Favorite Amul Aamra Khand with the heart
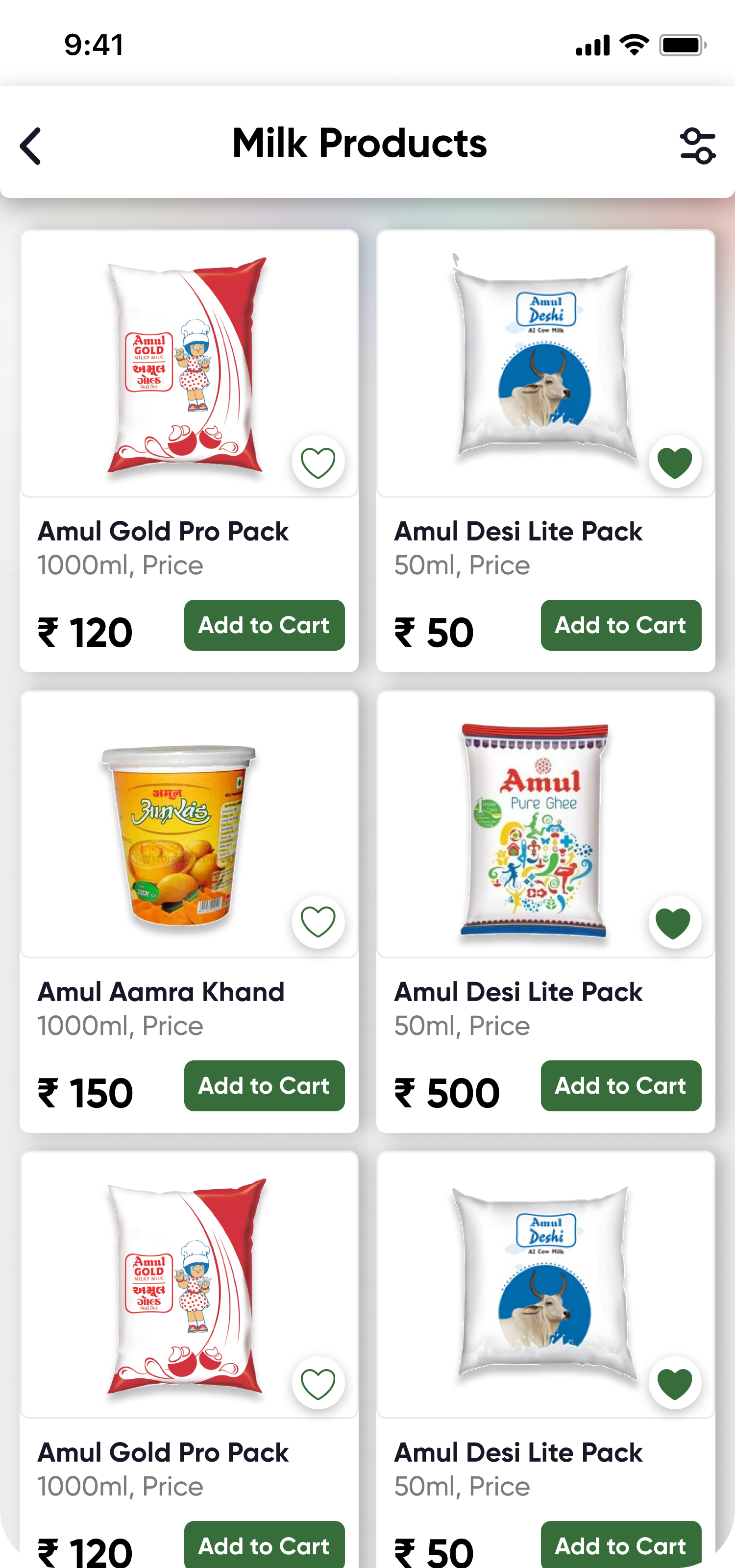 [x=318, y=922]
